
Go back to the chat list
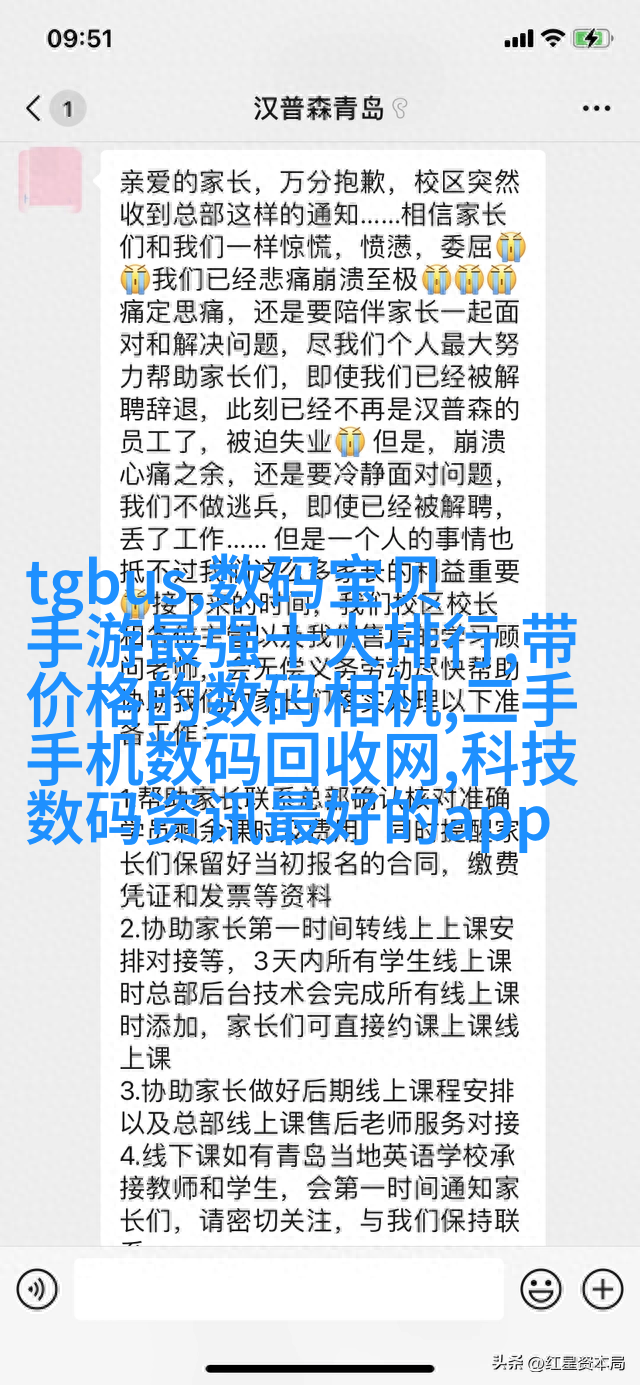[x=35, y=108]
